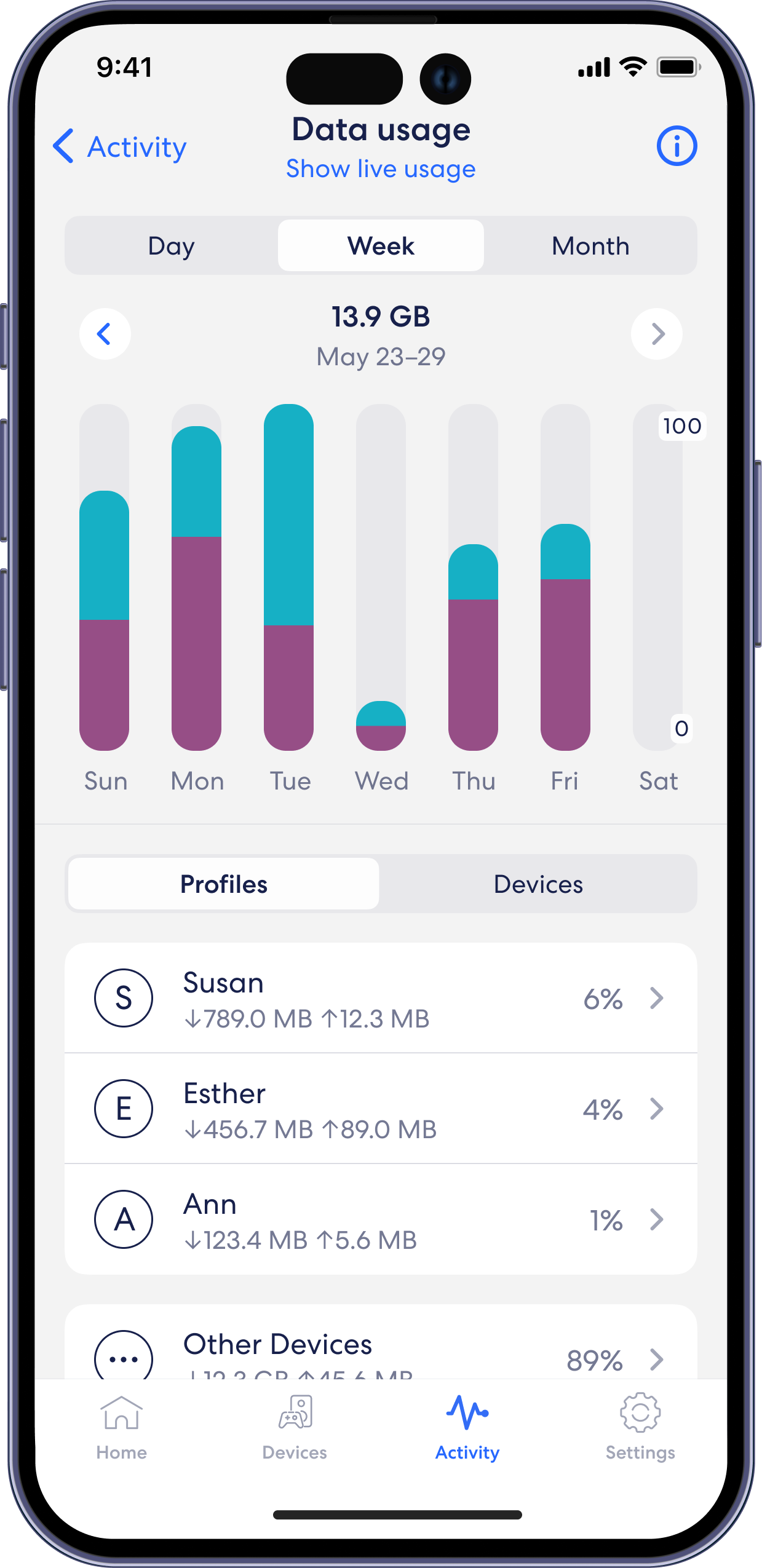Tap Show live usage link
The width and height of the screenshot is (762, 1568).
coord(381,169)
